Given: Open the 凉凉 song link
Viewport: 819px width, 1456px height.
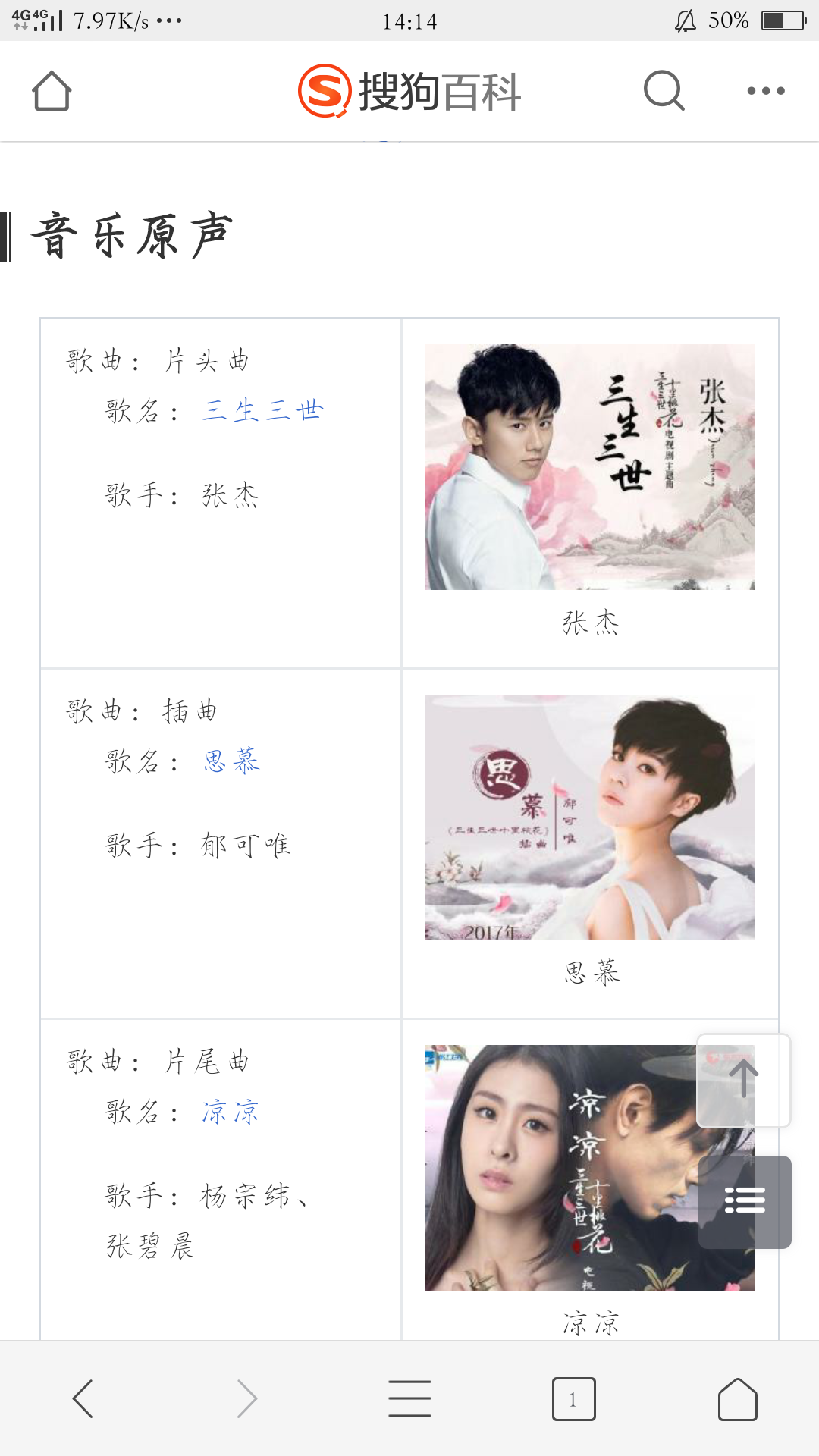Looking at the screenshot, I should click(x=230, y=1112).
